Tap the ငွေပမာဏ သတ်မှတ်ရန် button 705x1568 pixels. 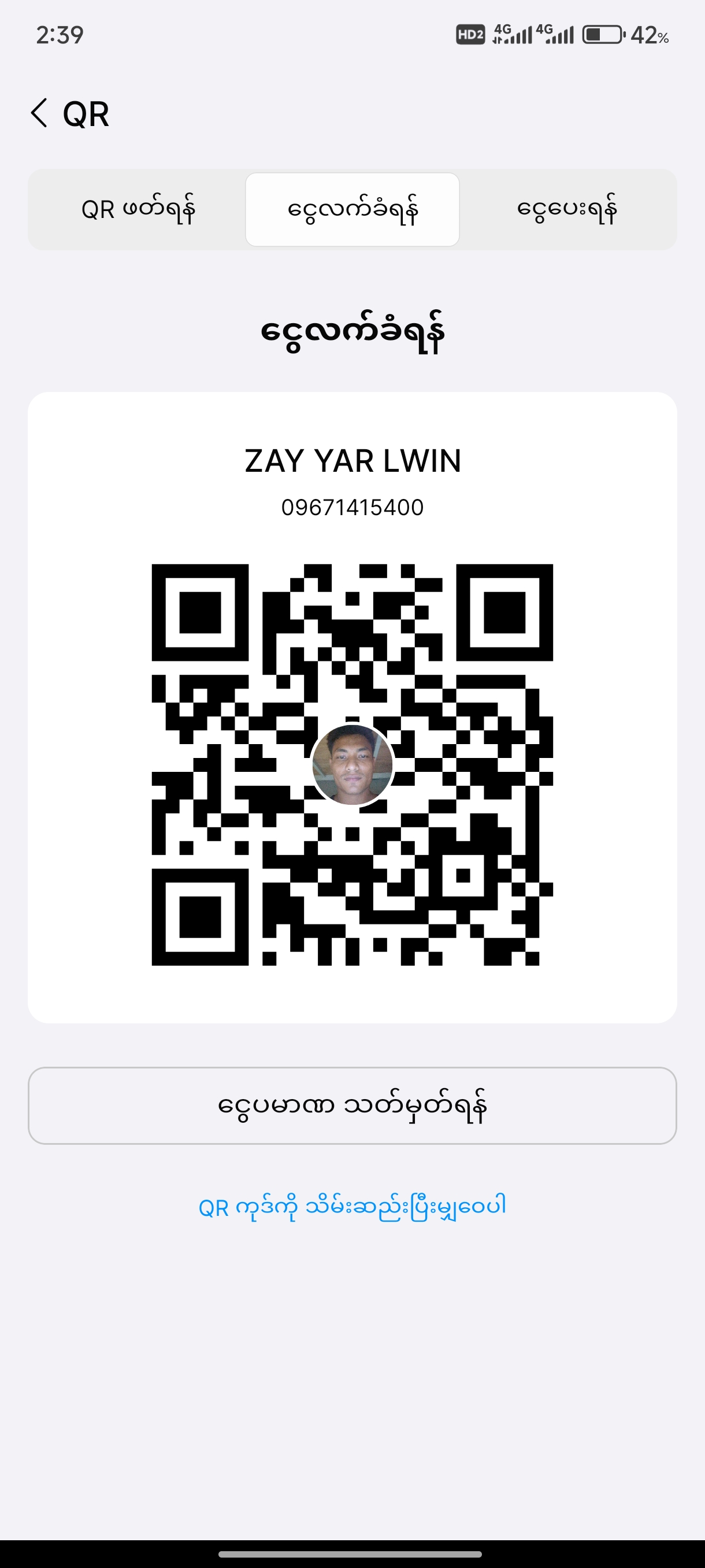point(352,1105)
